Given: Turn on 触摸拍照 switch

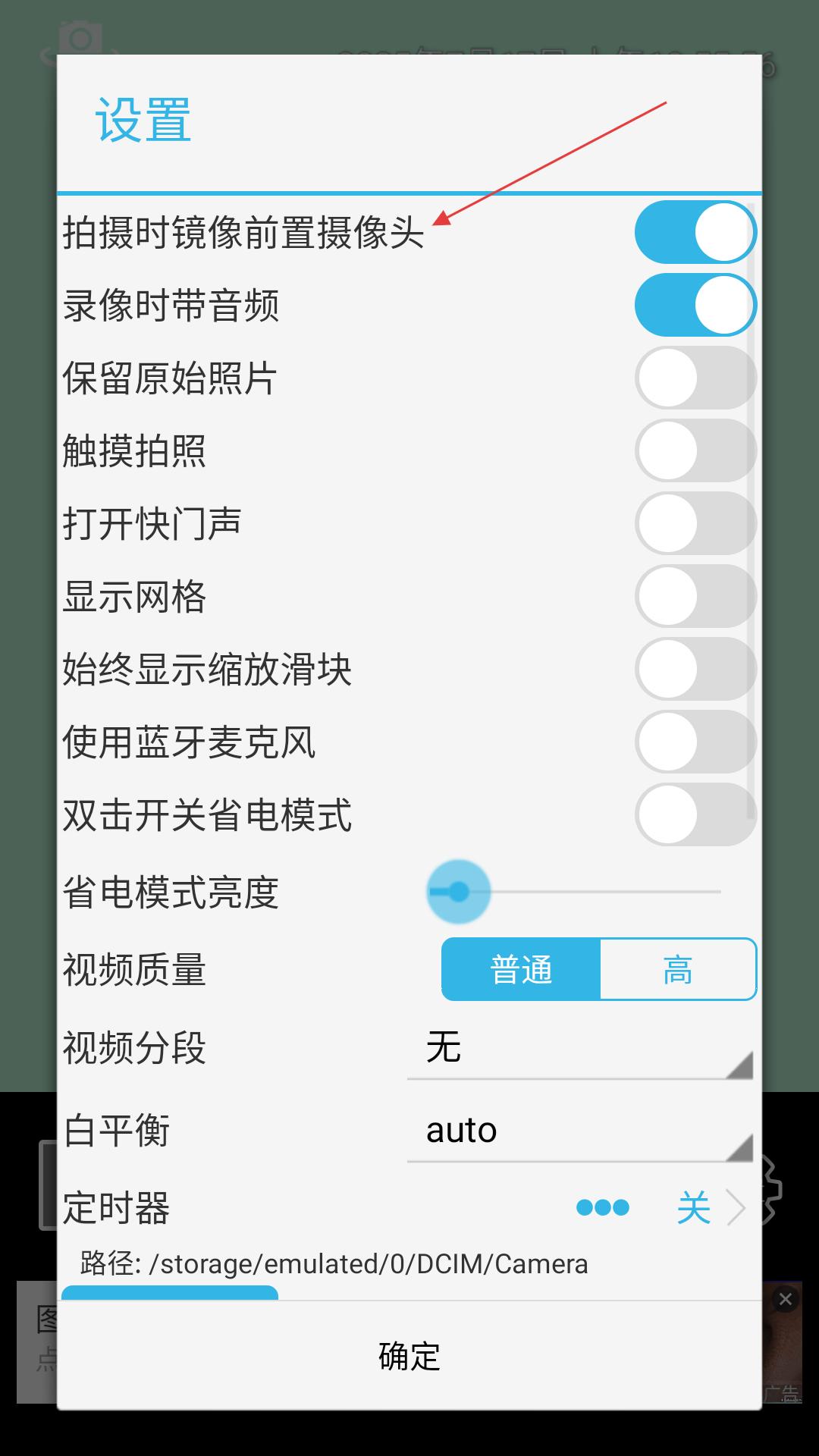Looking at the screenshot, I should pyautogui.click(x=695, y=450).
